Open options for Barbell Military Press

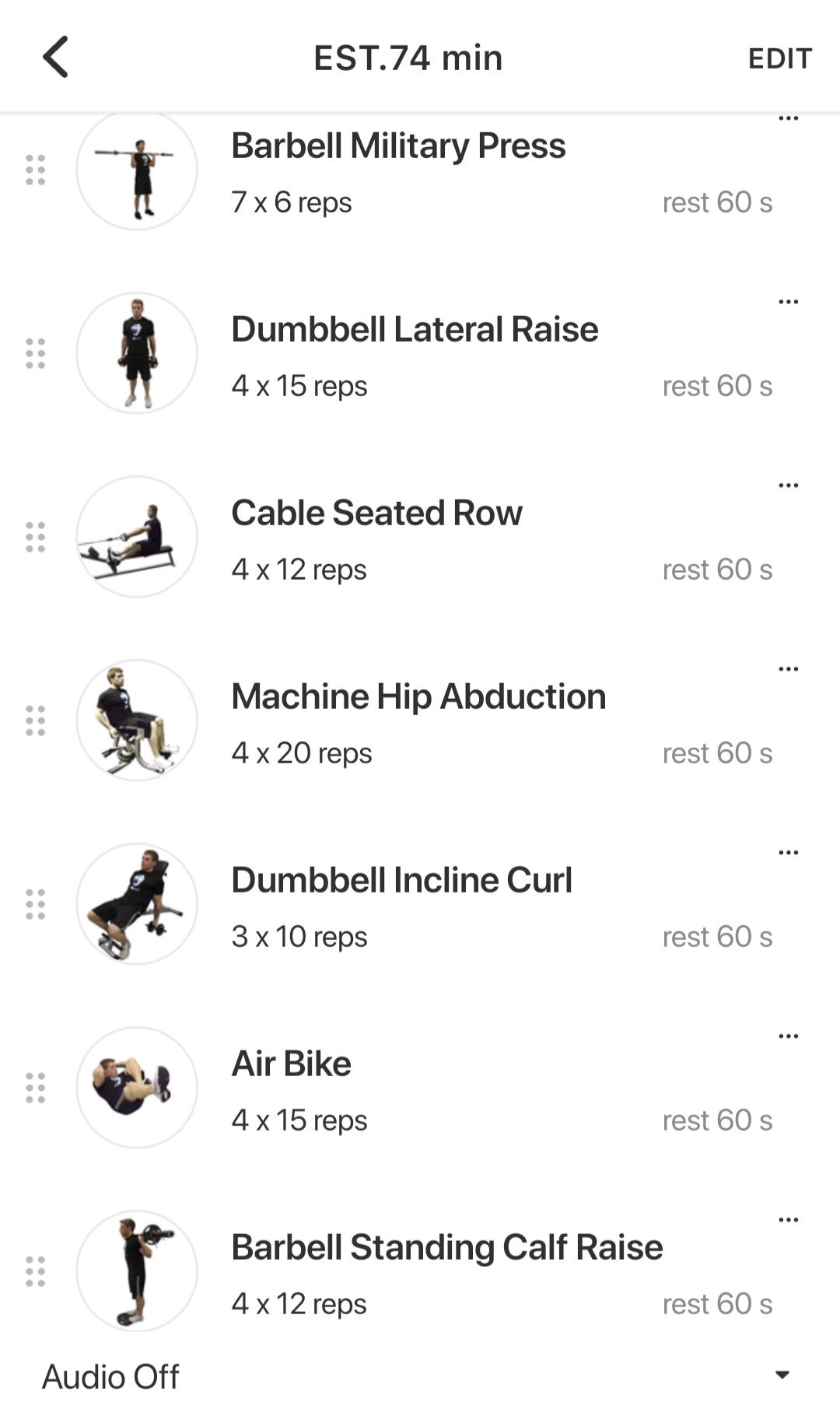point(788,119)
